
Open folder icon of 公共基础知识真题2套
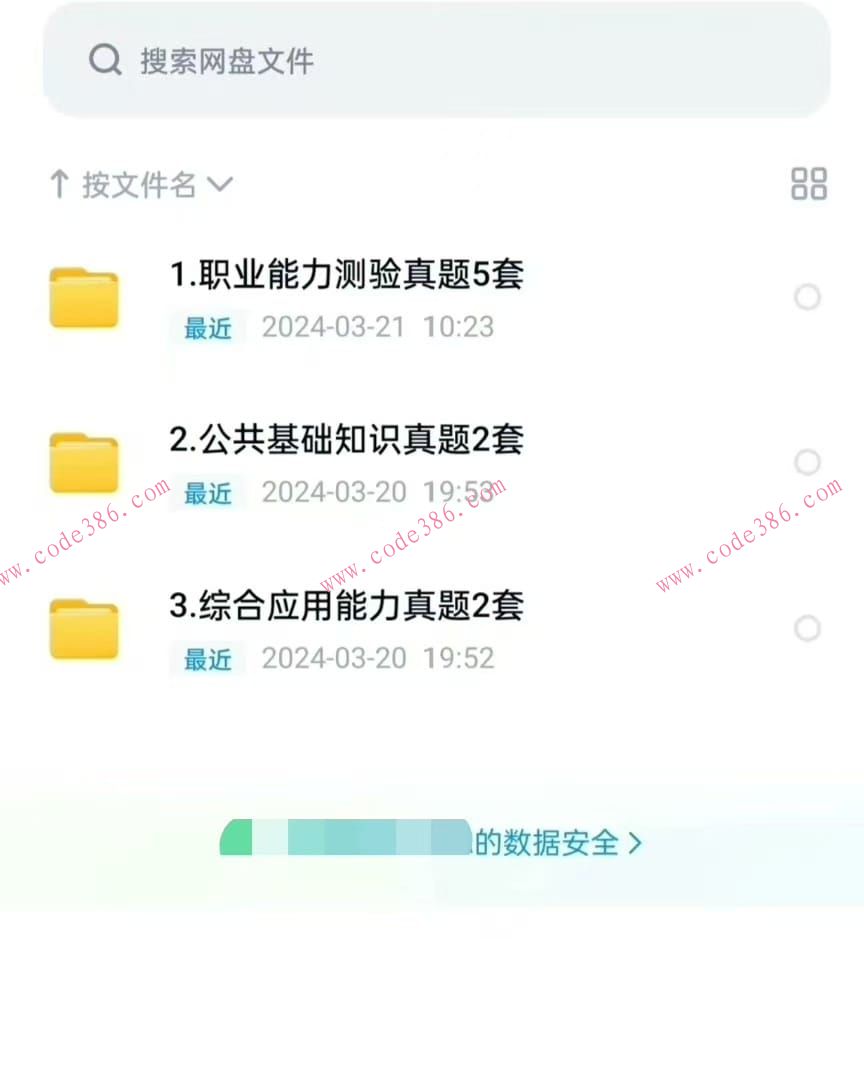[84, 462]
